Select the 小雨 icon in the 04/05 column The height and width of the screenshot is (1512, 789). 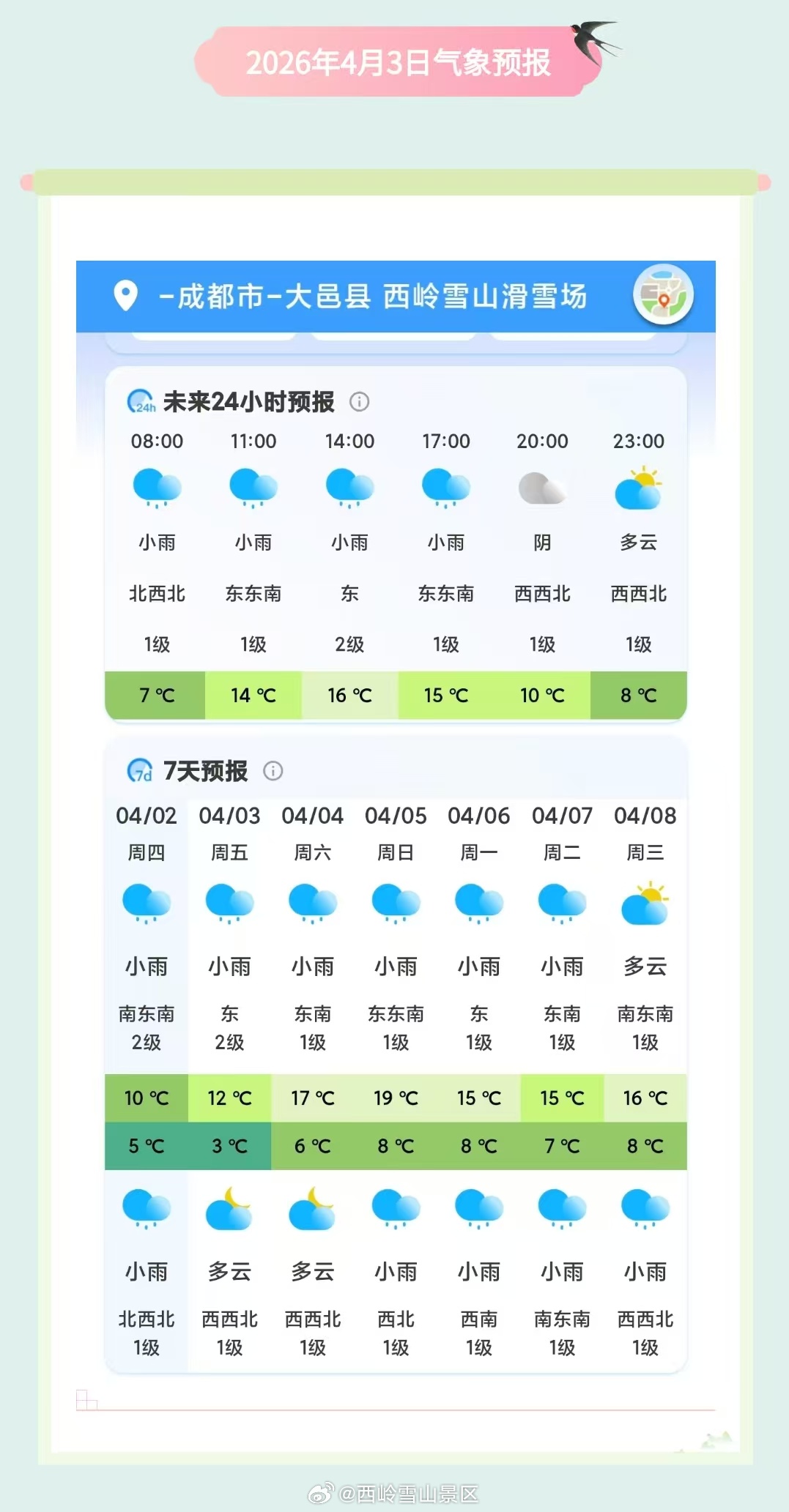click(396, 903)
